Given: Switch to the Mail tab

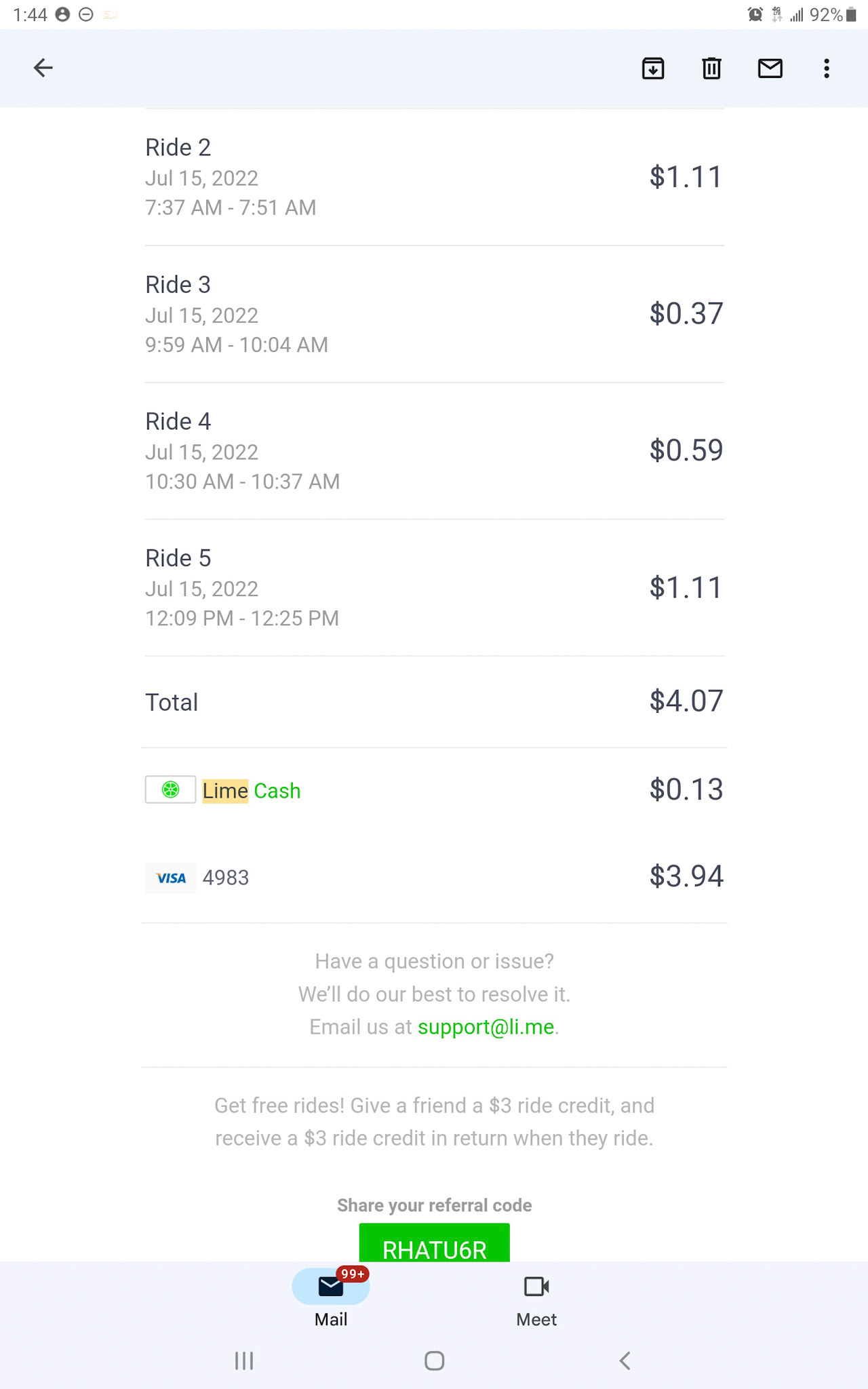Looking at the screenshot, I should coord(331,1298).
